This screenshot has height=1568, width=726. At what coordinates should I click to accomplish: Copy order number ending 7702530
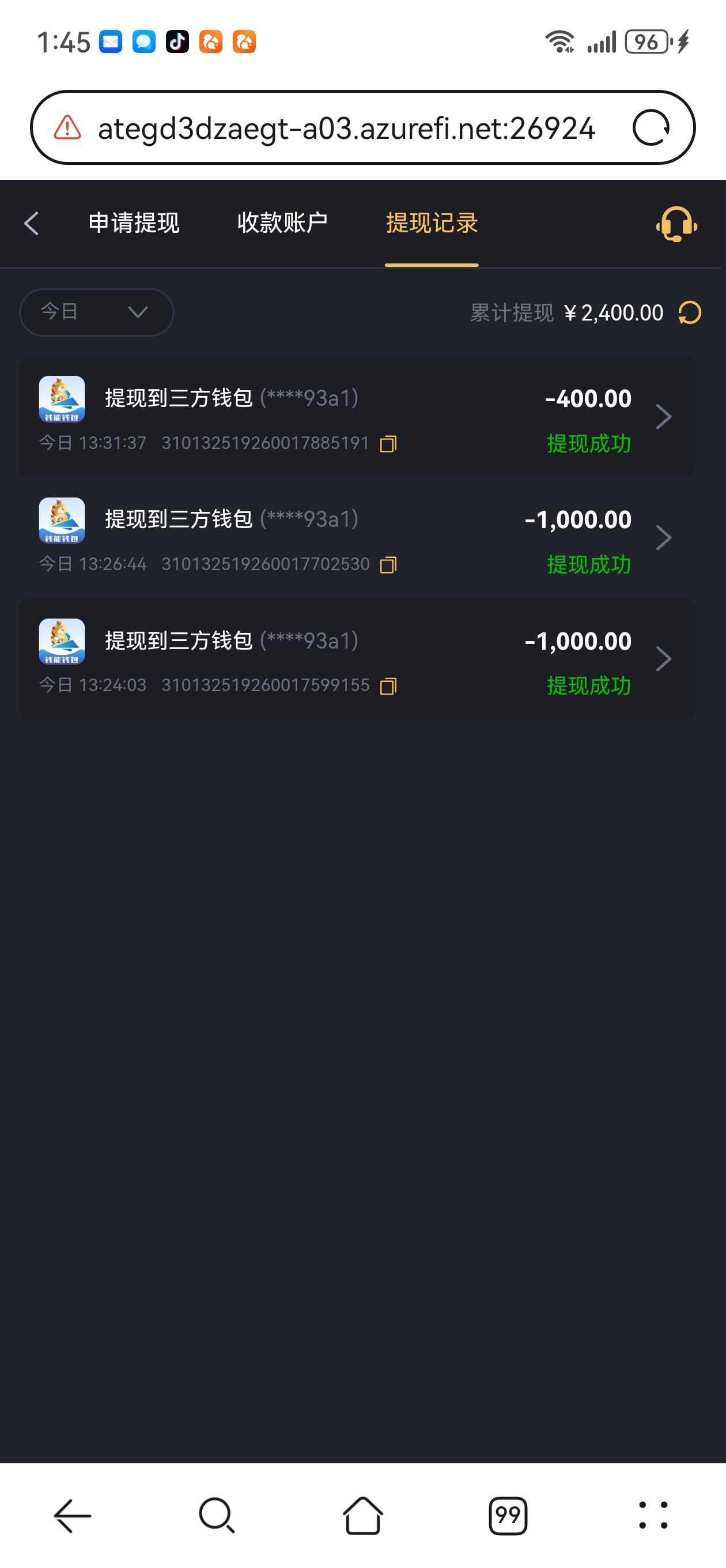pyautogui.click(x=388, y=565)
